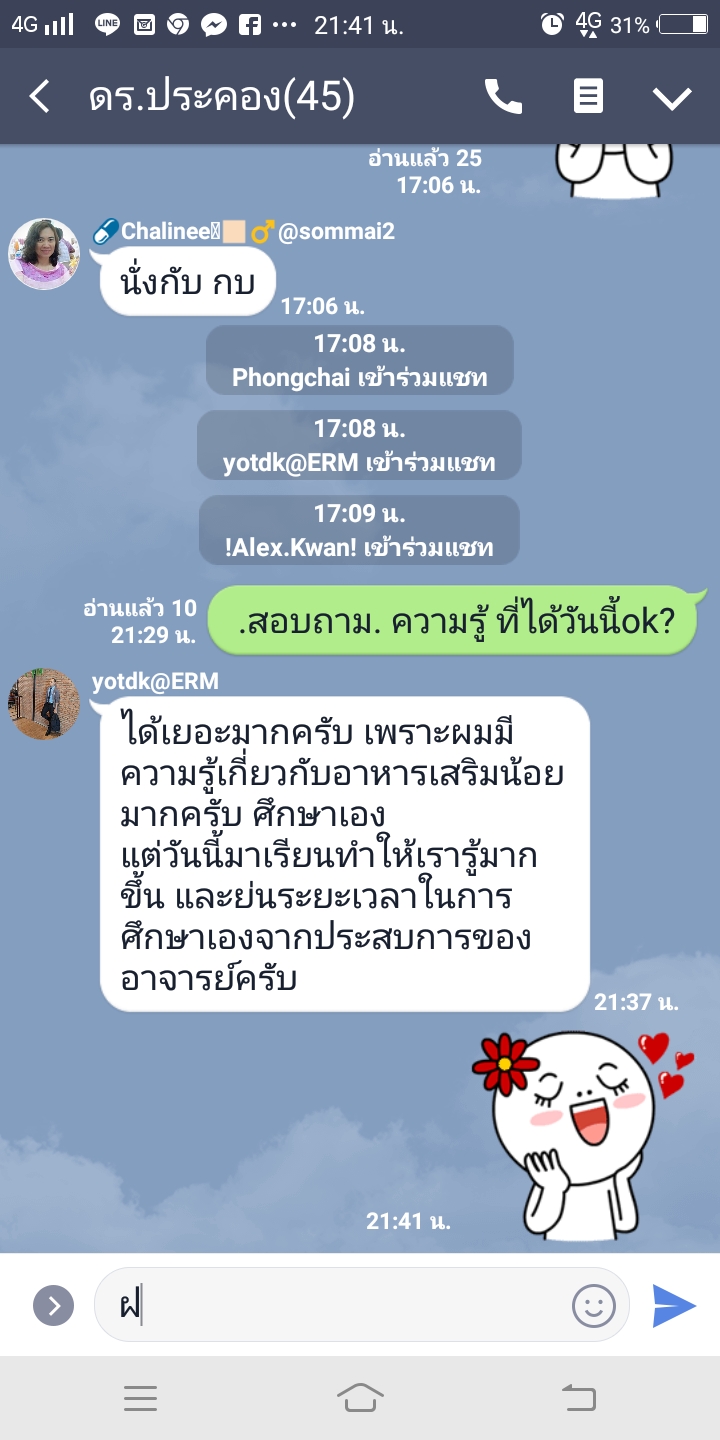This screenshot has height=1440, width=720.
Task: Open the chat notes icon
Action: (x=588, y=97)
